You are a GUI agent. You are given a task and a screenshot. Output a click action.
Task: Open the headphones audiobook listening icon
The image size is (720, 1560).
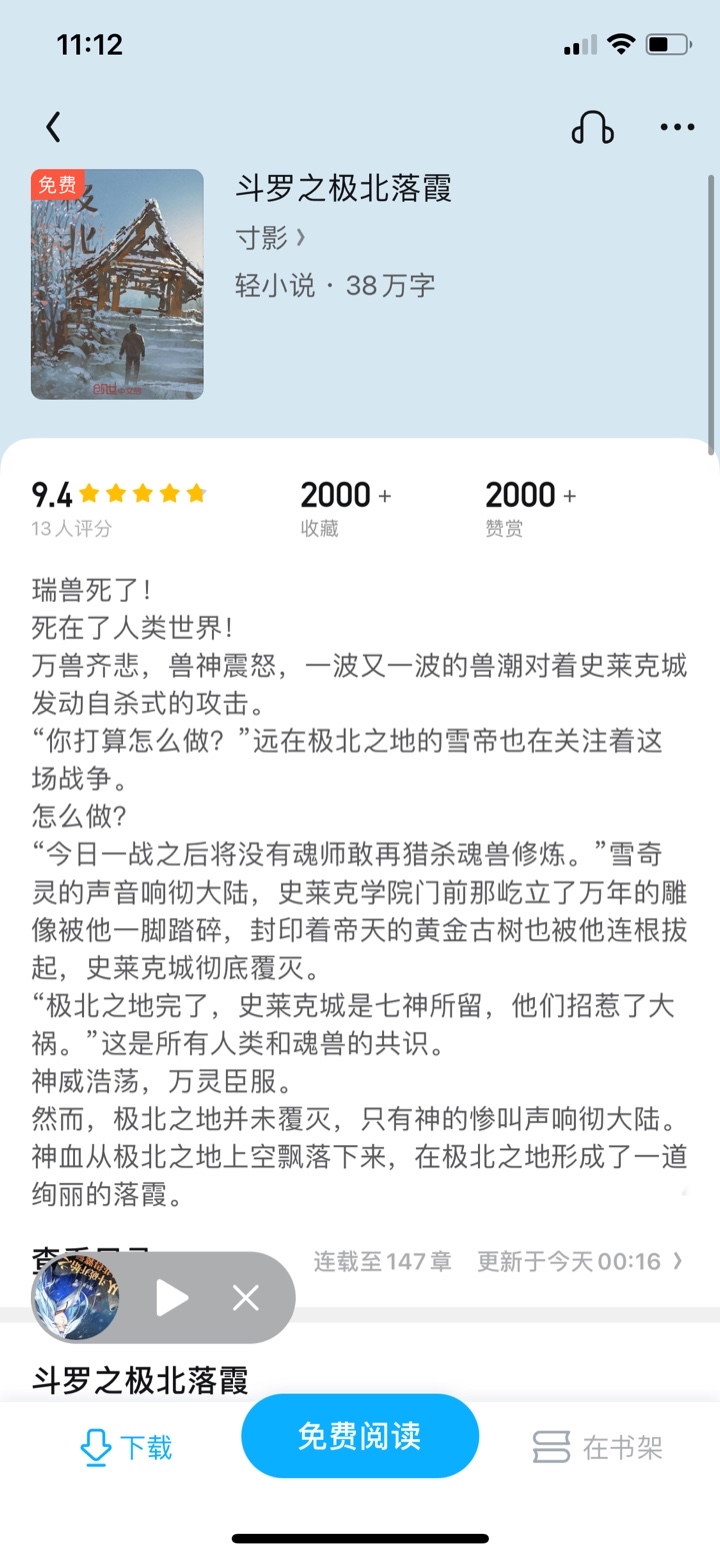(592, 127)
